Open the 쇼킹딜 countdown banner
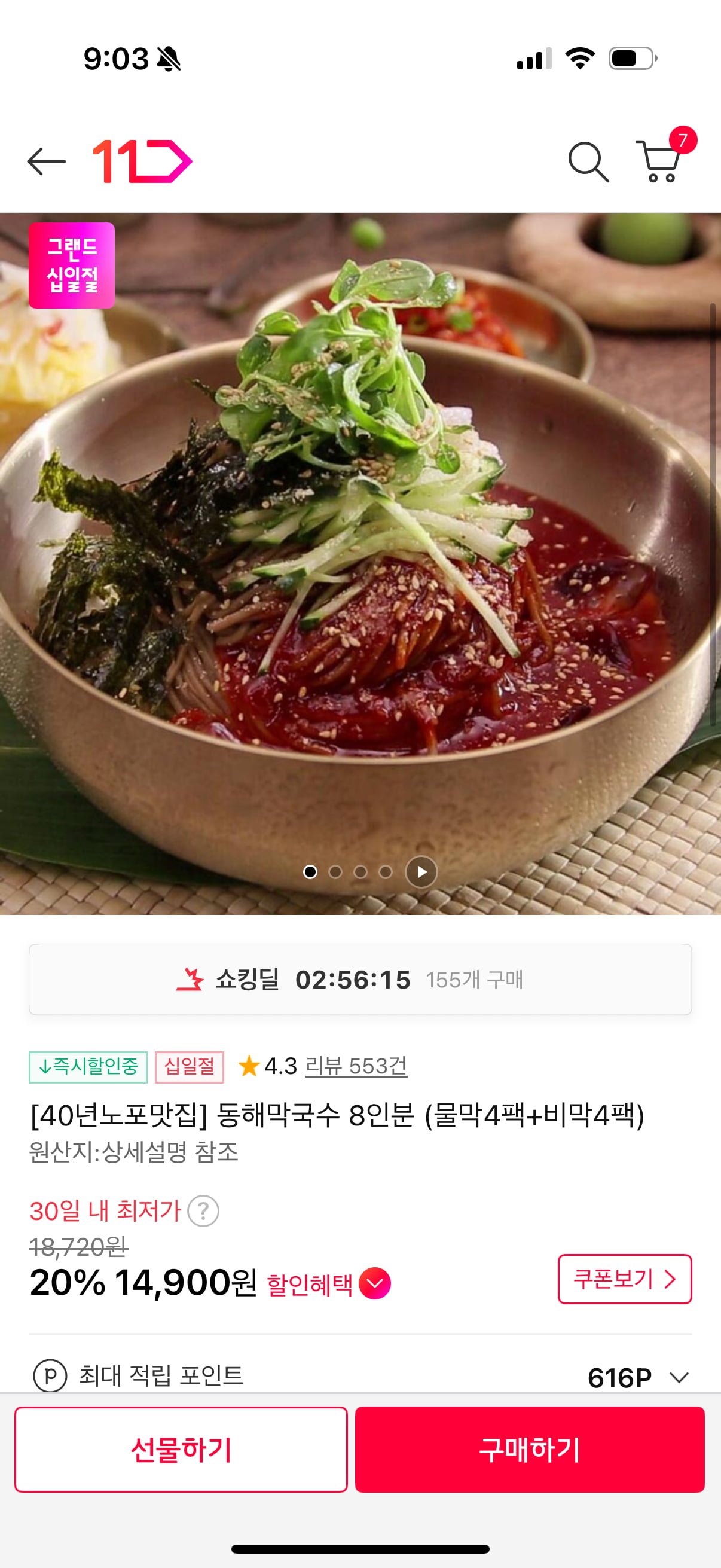Image resolution: width=721 pixels, height=1568 pixels. [360, 980]
